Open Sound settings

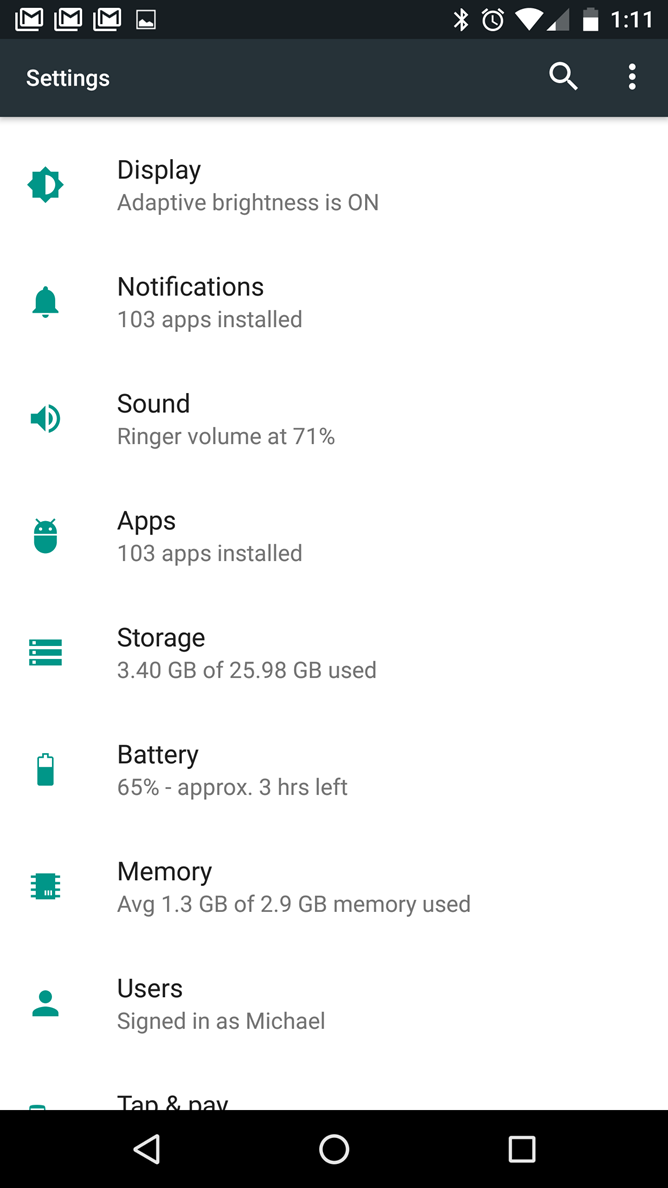click(334, 419)
